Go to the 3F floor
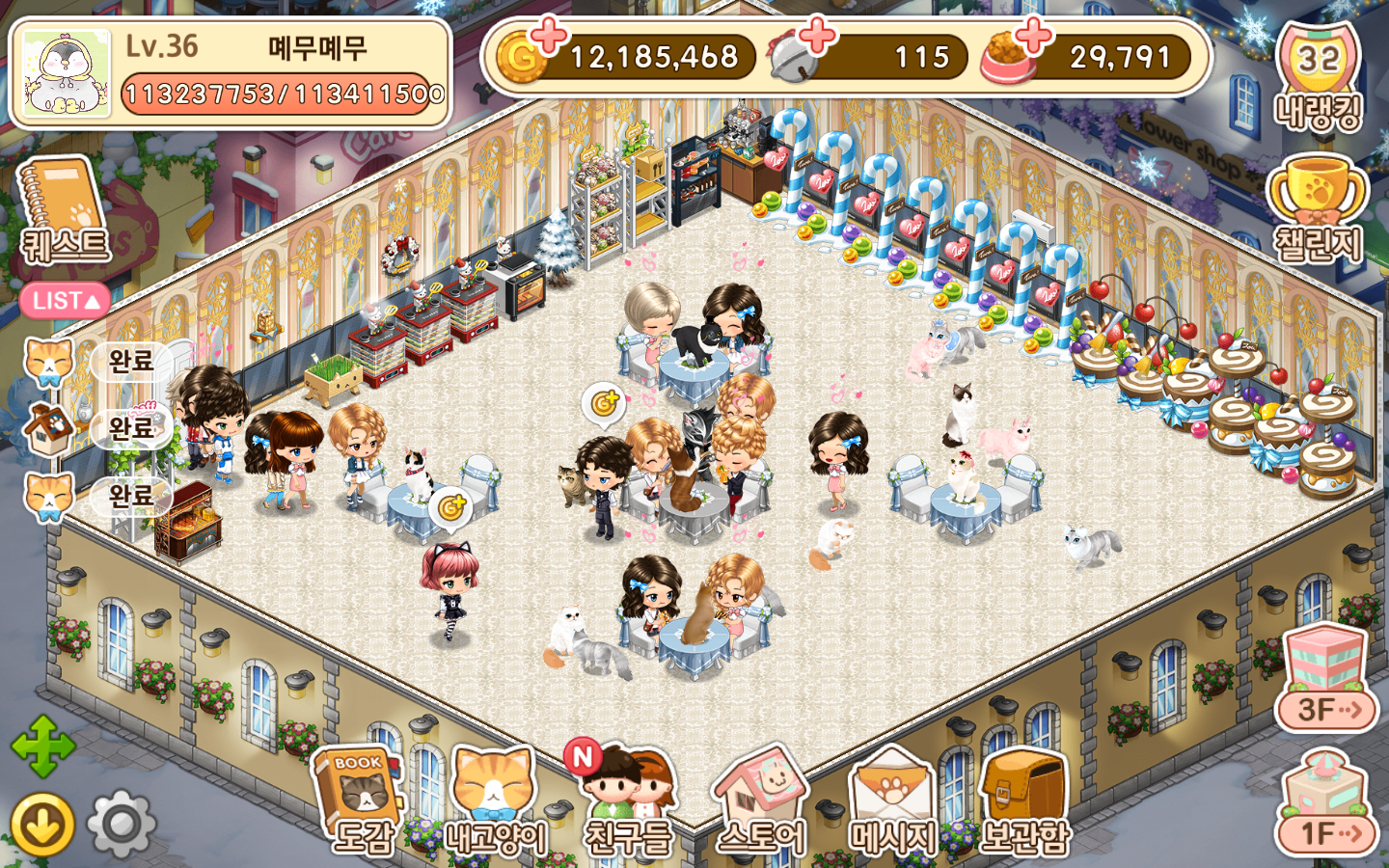The width and height of the screenshot is (1389, 868). [1327, 680]
